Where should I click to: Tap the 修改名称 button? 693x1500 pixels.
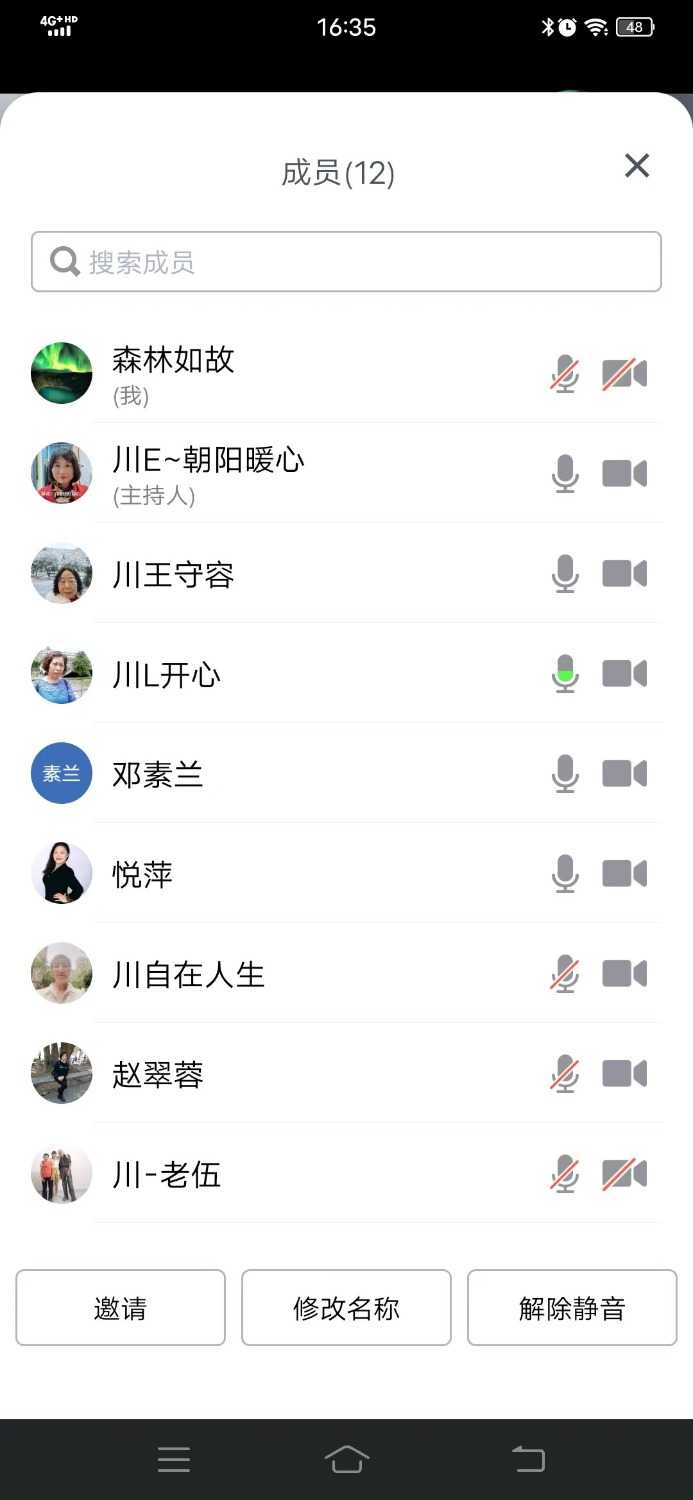click(346, 1308)
